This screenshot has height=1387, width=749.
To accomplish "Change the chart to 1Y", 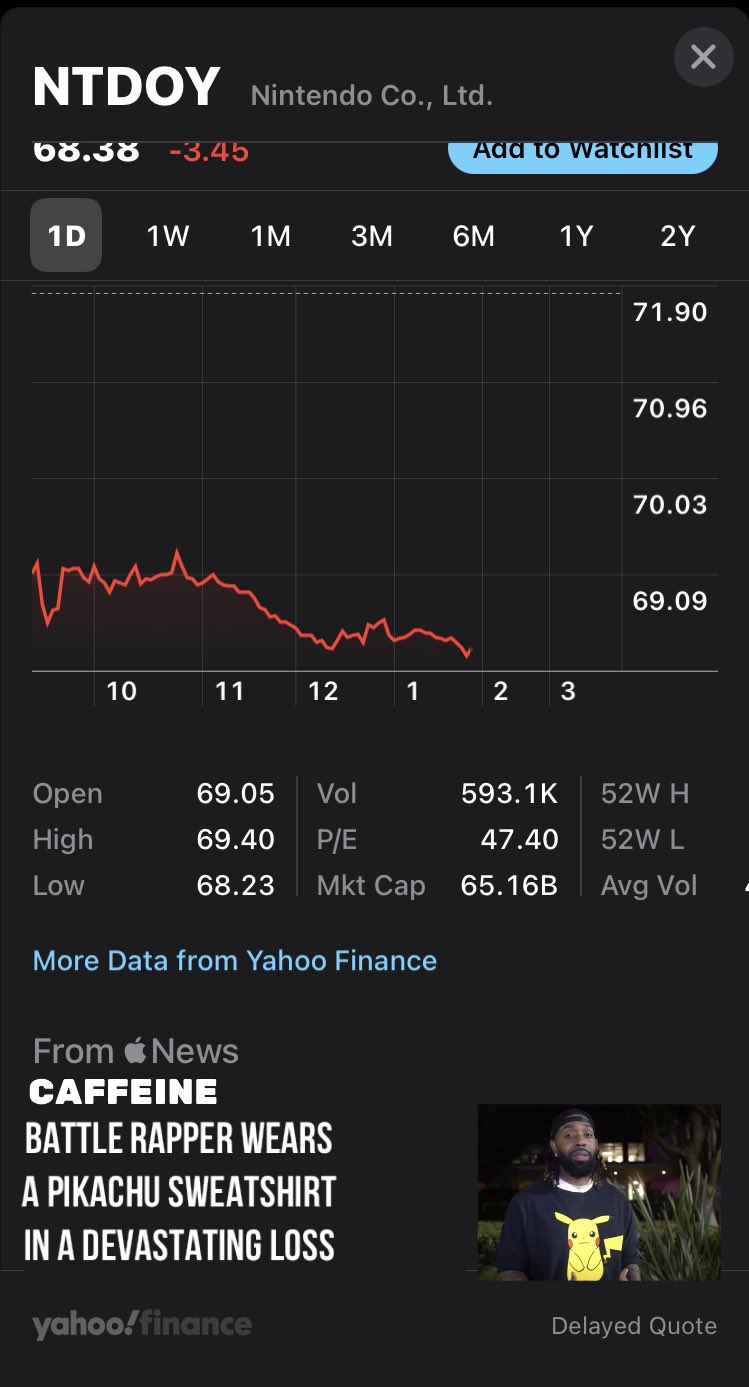I will (x=576, y=236).
